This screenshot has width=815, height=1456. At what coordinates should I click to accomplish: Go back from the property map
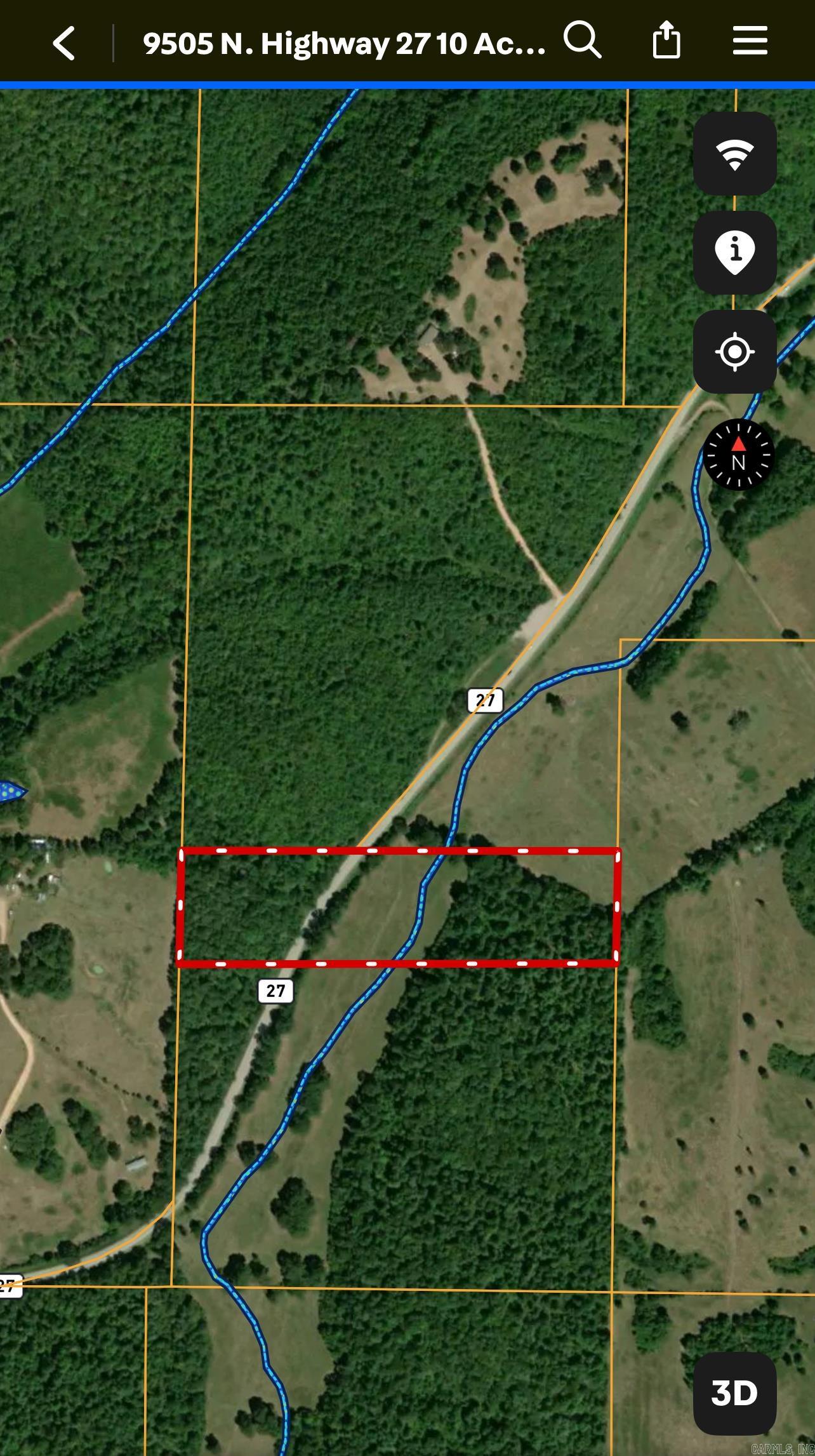[64, 43]
